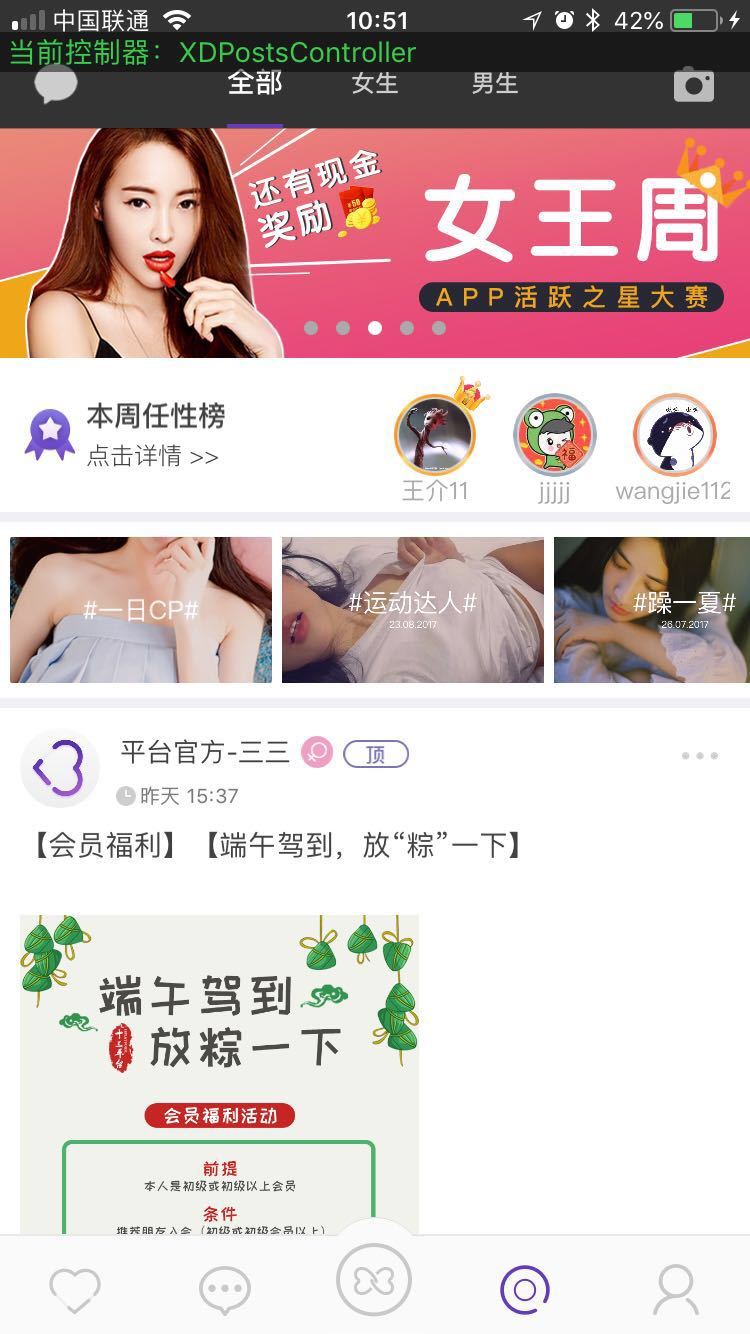Image resolution: width=750 pixels, height=1334 pixels.
Task: Open 本周任性榜 details link
Action: click(153, 456)
